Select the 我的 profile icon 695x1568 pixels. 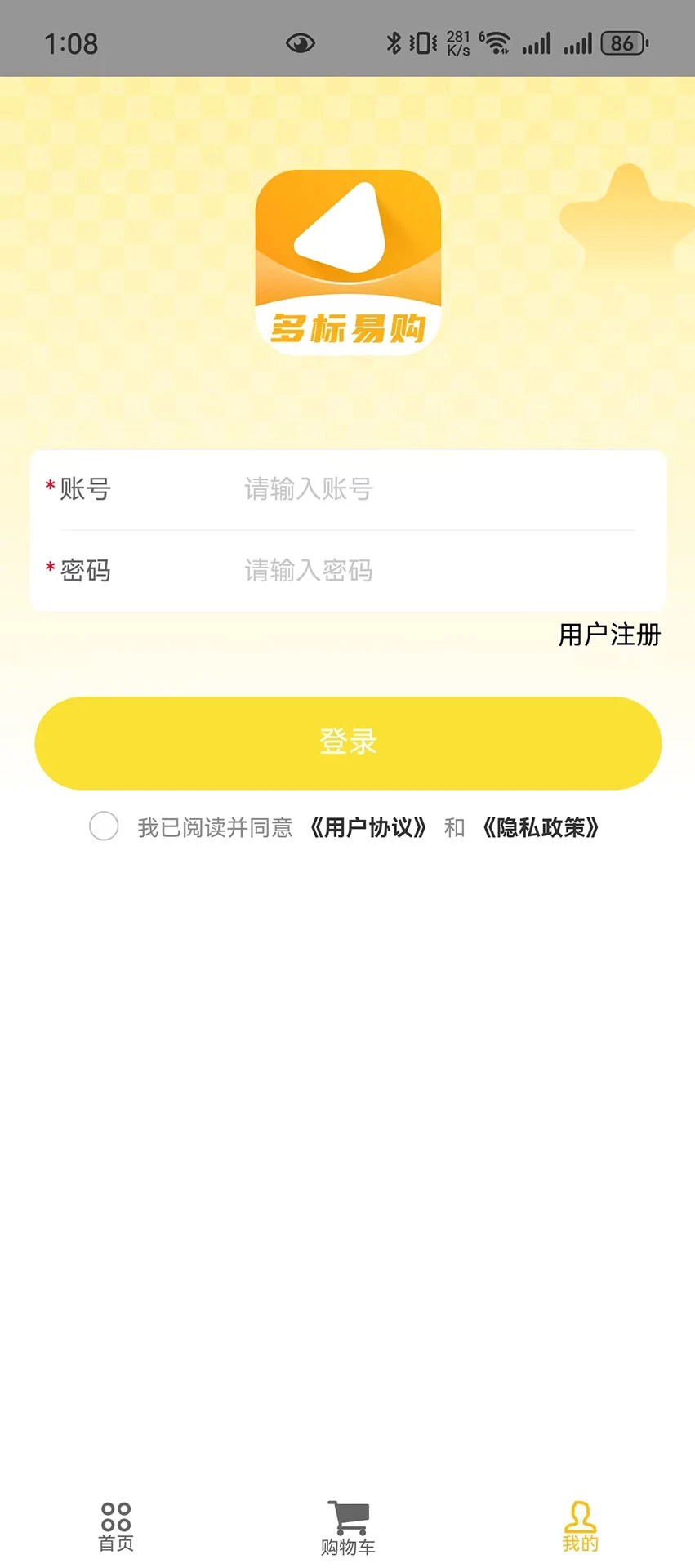point(581,1515)
